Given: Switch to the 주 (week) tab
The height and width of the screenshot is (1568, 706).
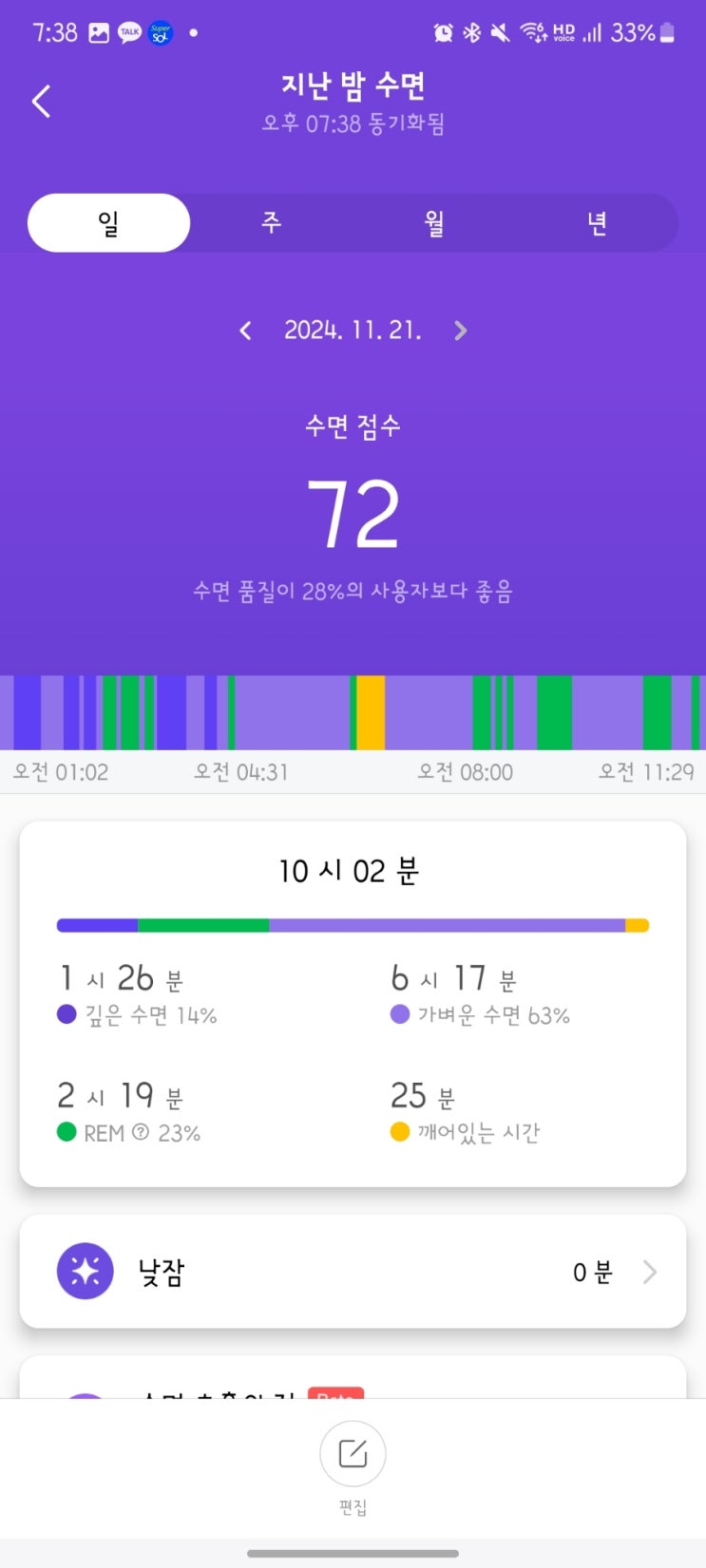Looking at the screenshot, I should (272, 223).
